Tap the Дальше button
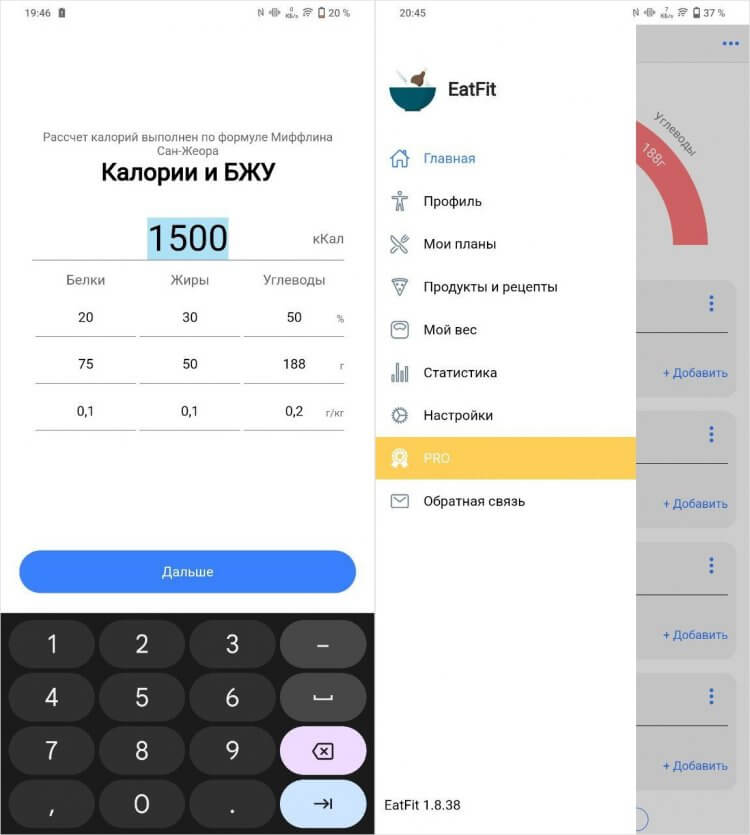The width and height of the screenshot is (750, 835). click(187, 572)
